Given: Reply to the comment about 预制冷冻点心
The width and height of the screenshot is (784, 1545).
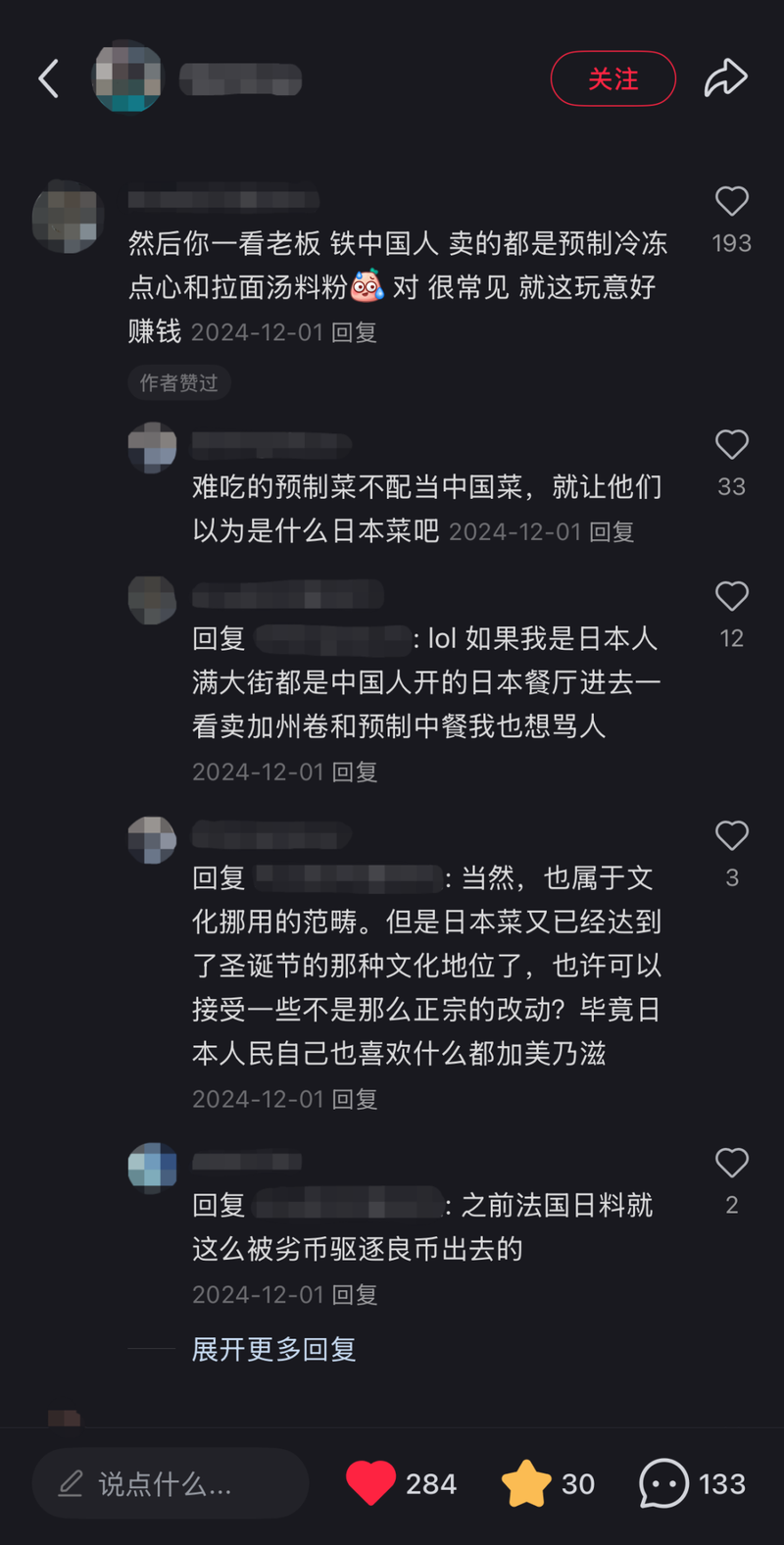Looking at the screenshot, I should pyautogui.click(x=354, y=332).
